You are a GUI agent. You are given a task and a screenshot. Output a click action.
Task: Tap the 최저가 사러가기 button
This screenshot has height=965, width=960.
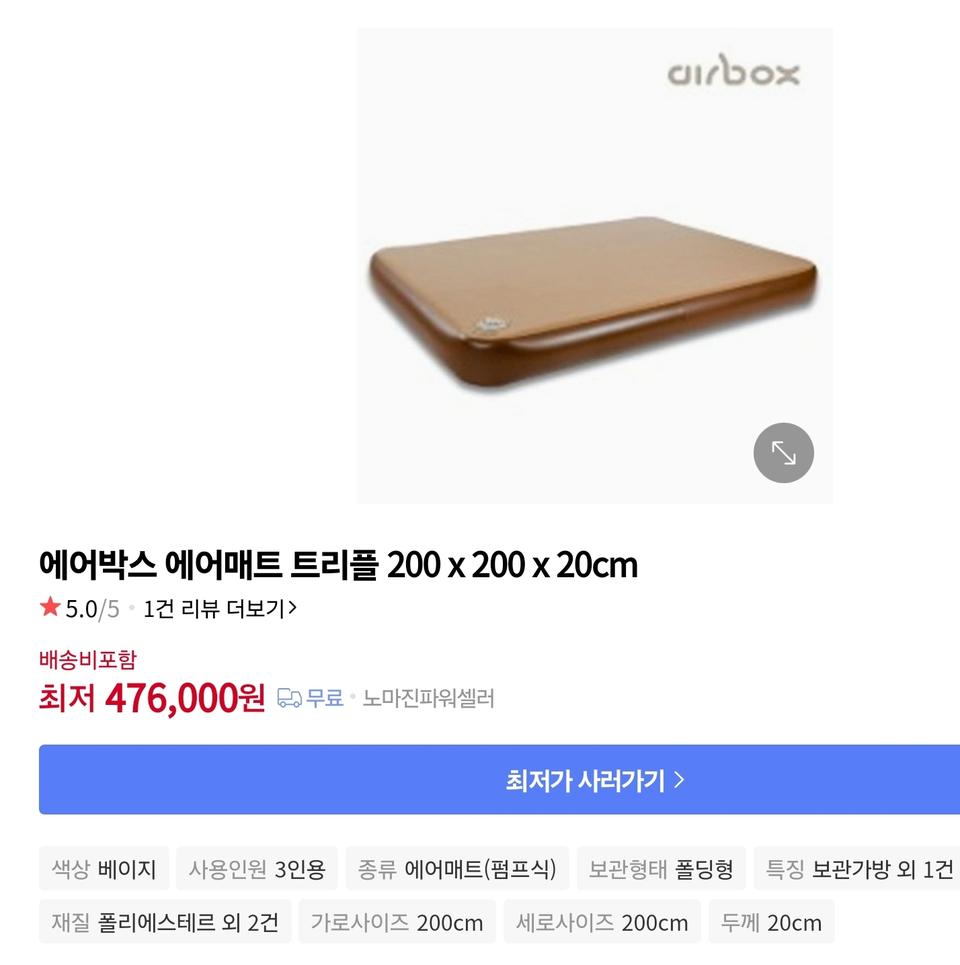point(595,780)
